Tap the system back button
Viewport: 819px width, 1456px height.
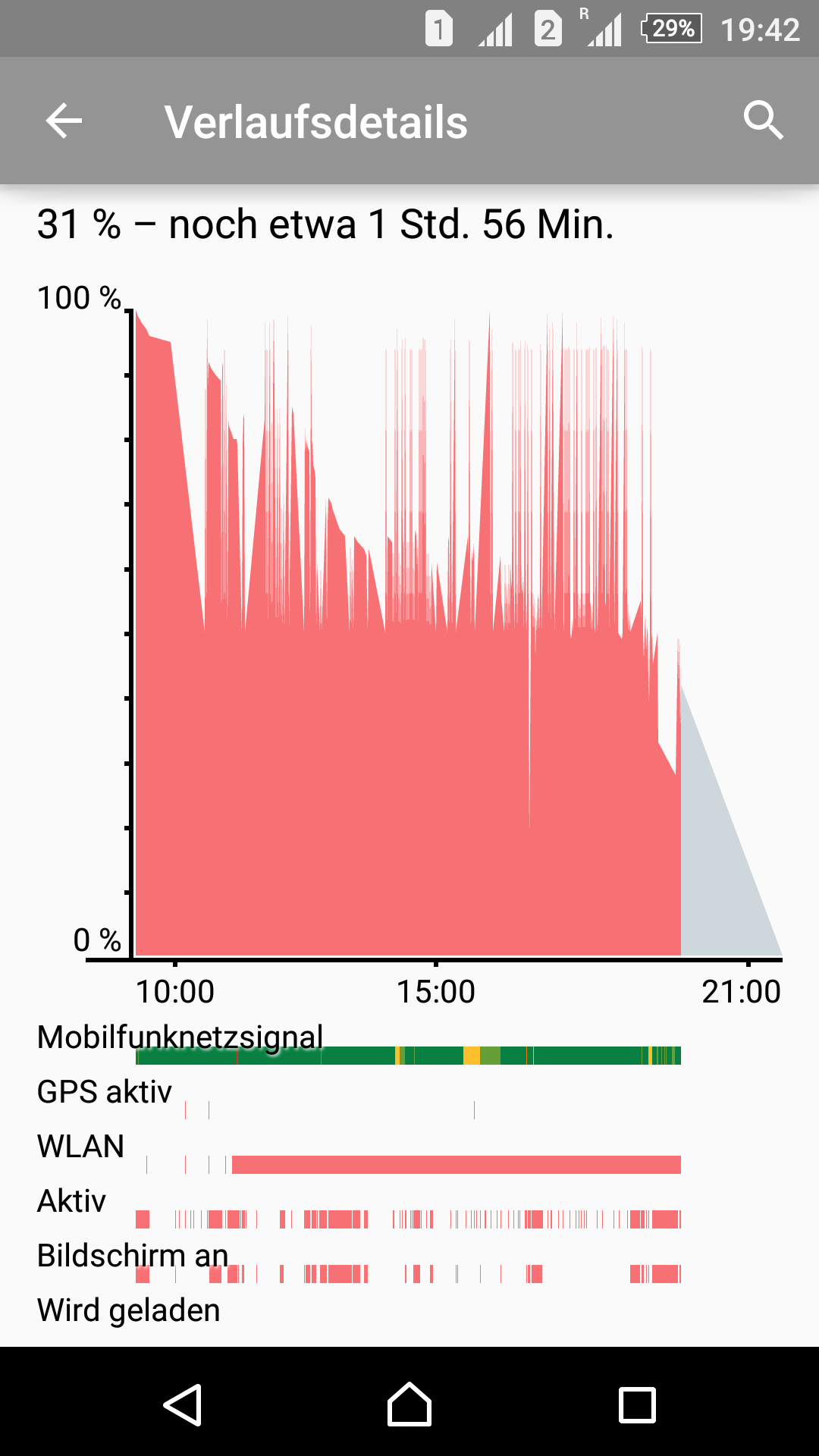point(183,1404)
